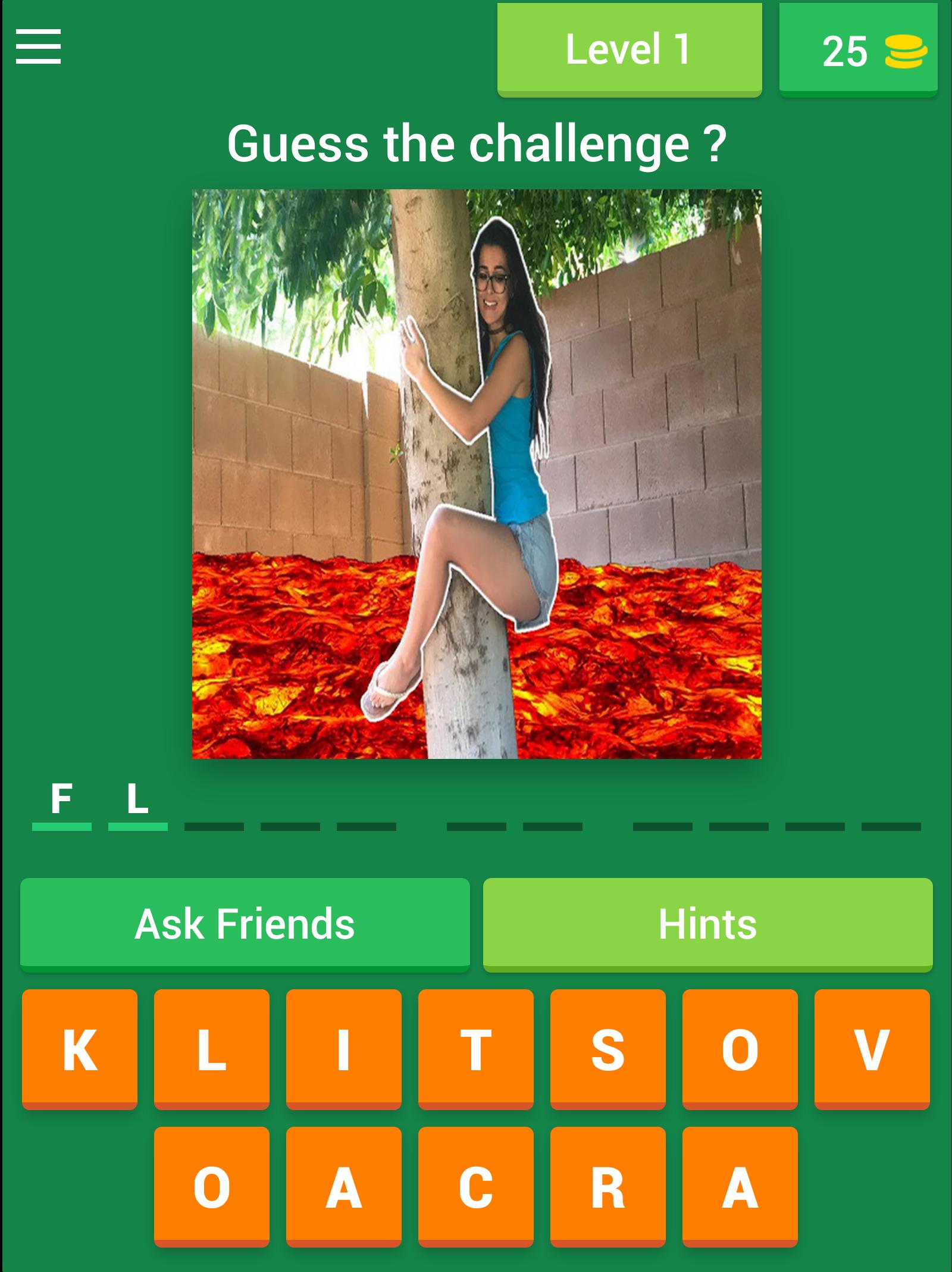Add the letter T tile
The width and height of the screenshot is (952, 1272).
[475, 1050]
